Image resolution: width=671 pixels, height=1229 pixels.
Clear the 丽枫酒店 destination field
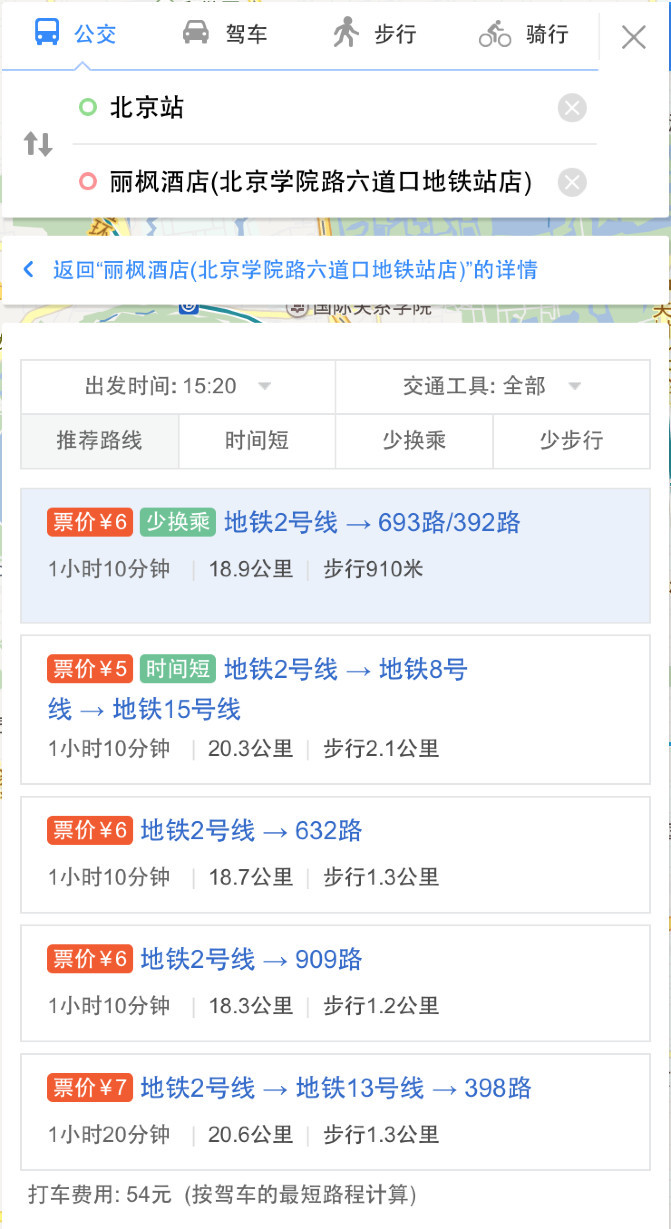[x=572, y=182]
